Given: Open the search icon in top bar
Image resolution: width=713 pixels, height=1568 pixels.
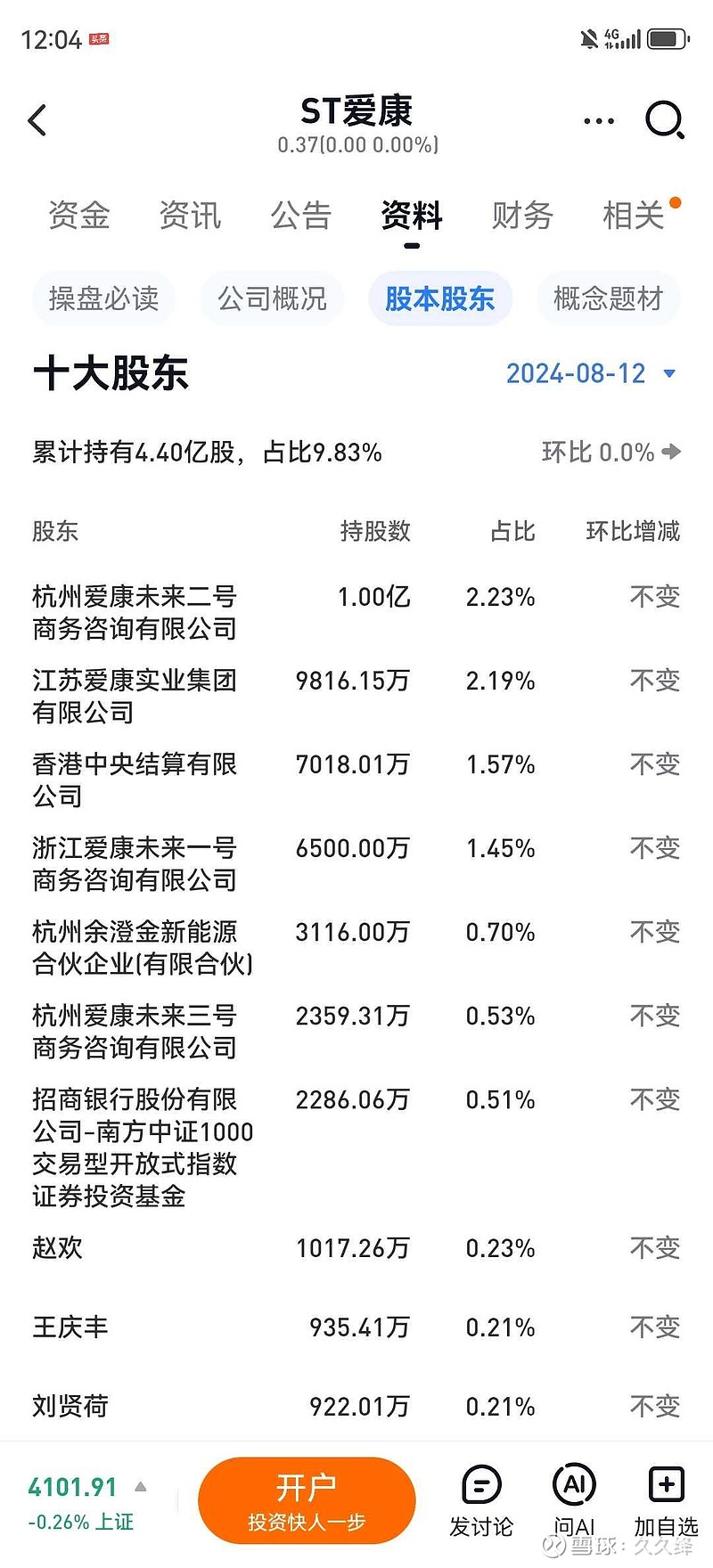Looking at the screenshot, I should [665, 120].
